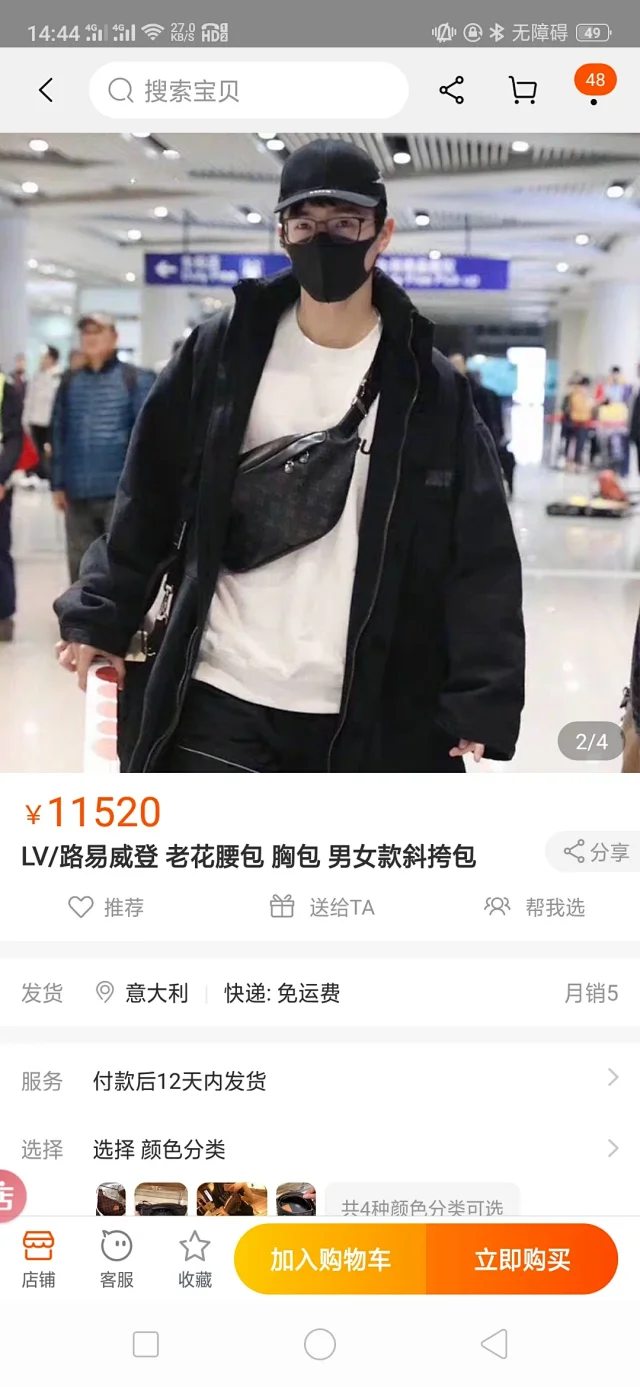Contact 客服 customer service
Viewport: 640px width, 1387px height.
click(x=116, y=1259)
